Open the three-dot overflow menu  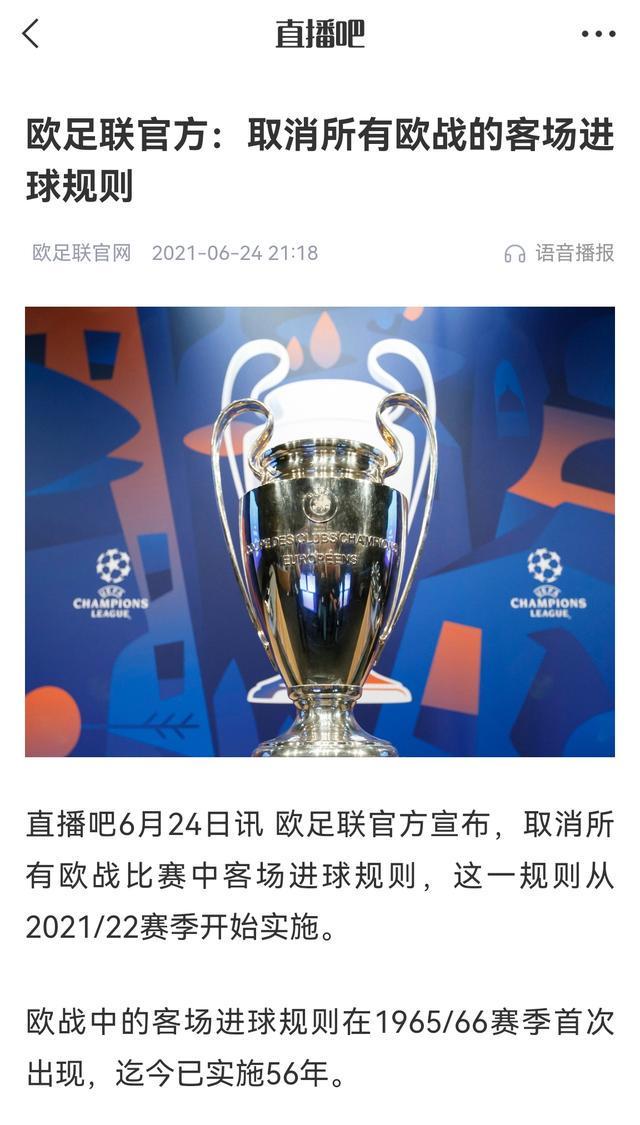(598, 34)
